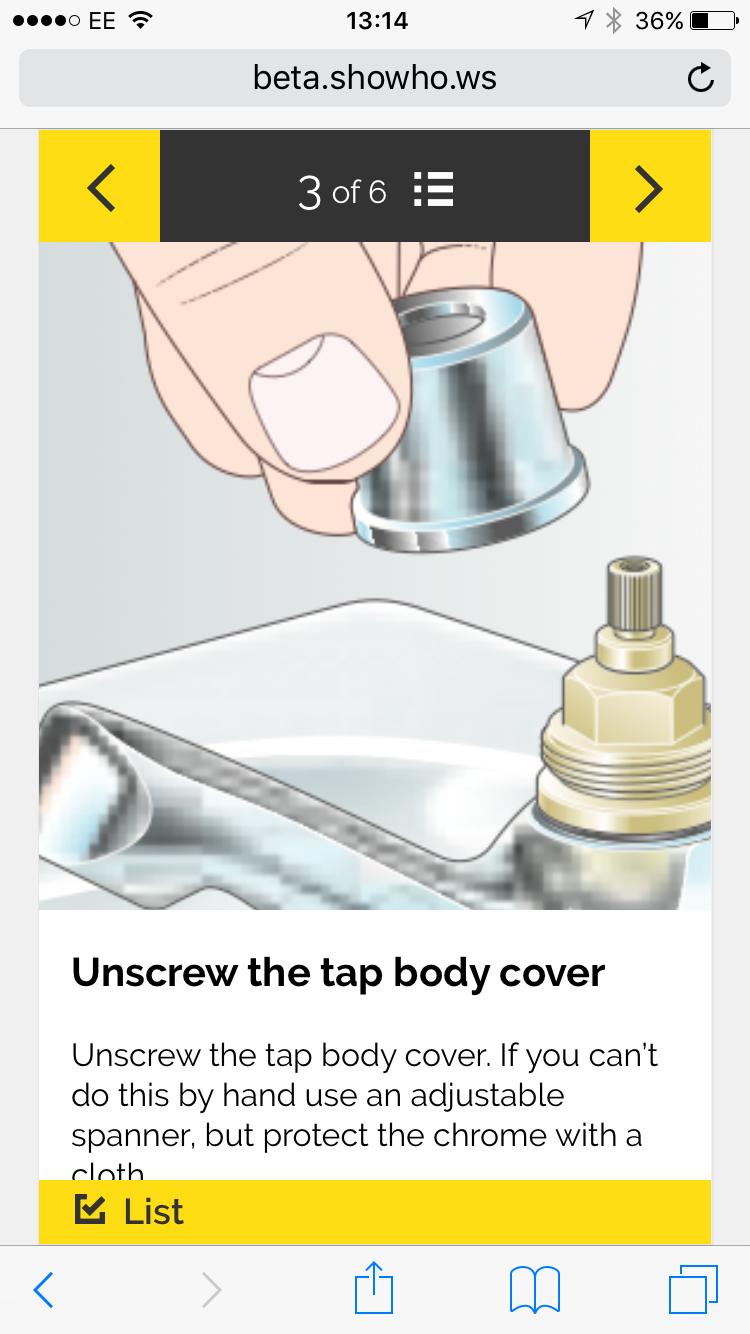Go back in Safari history
This screenshot has width=750, height=1334.
pyautogui.click(x=44, y=1290)
